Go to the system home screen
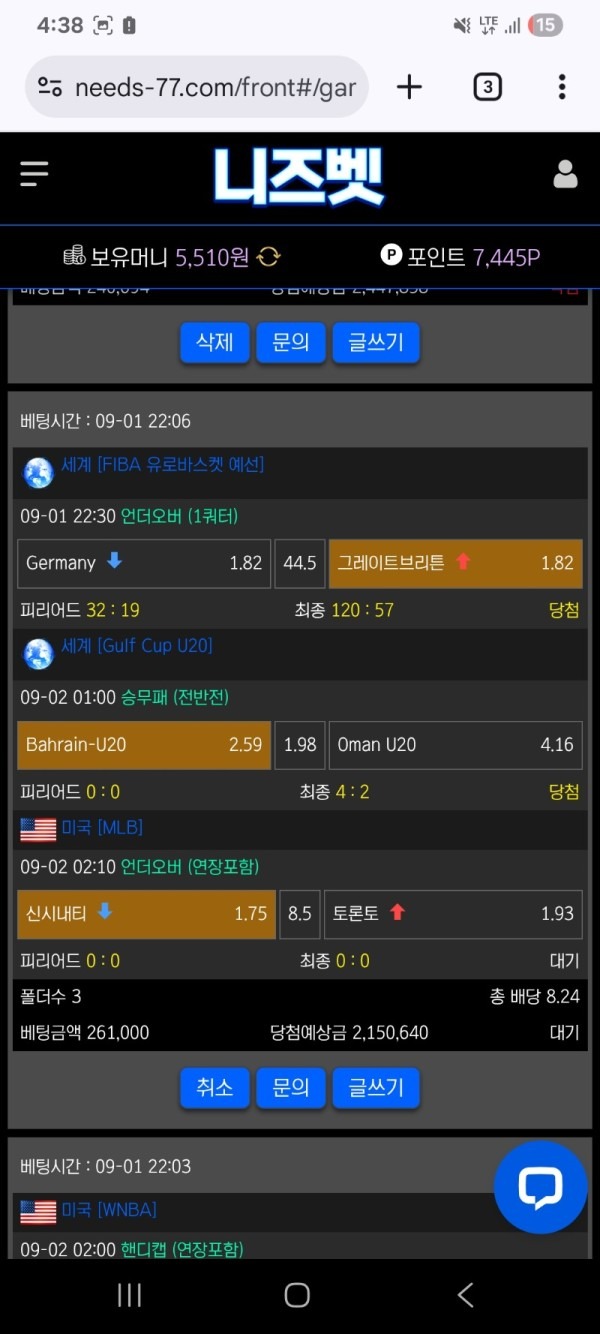600x1334 pixels. pyautogui.click(x=297, y=1295)
